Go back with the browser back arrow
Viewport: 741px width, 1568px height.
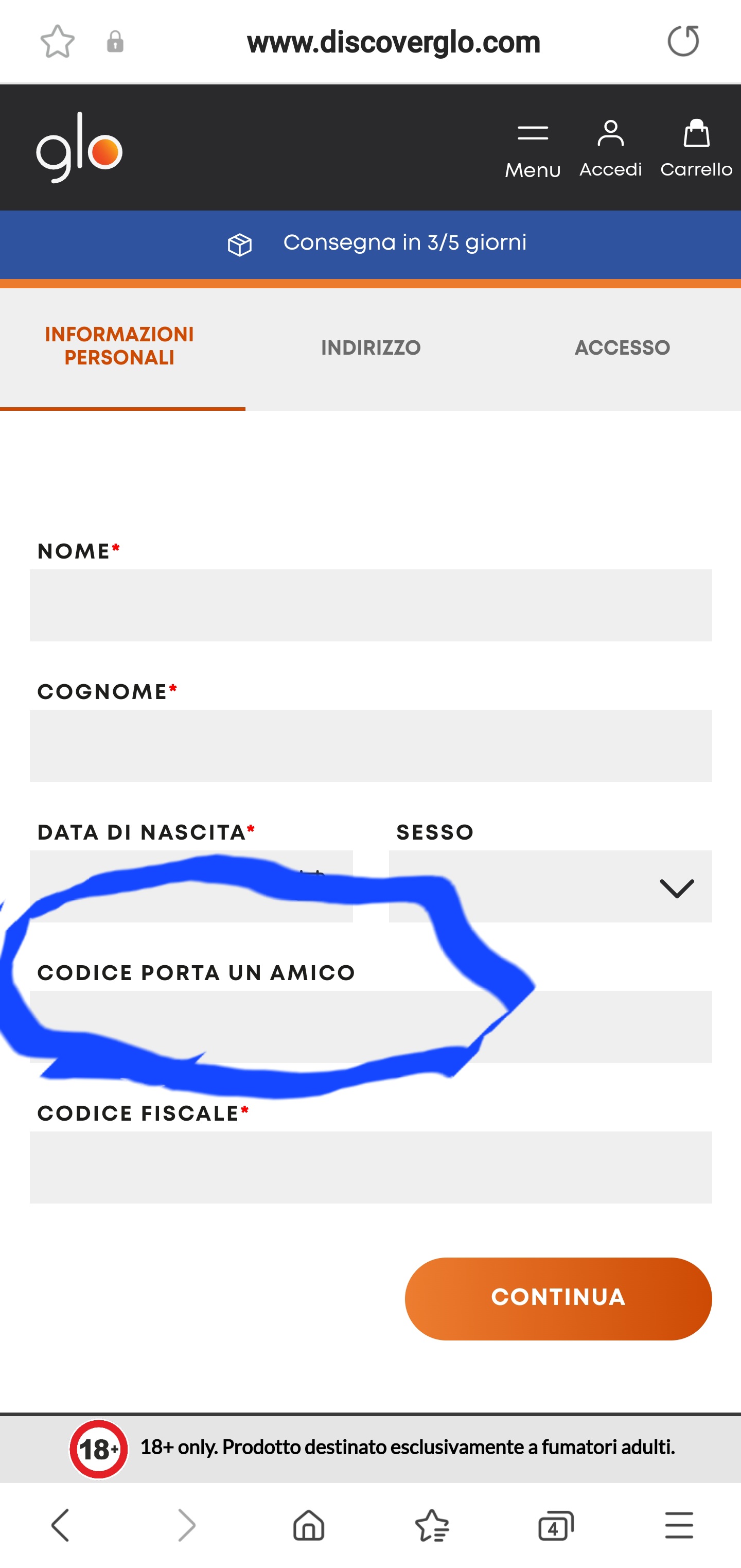[x=61, y=1525]
